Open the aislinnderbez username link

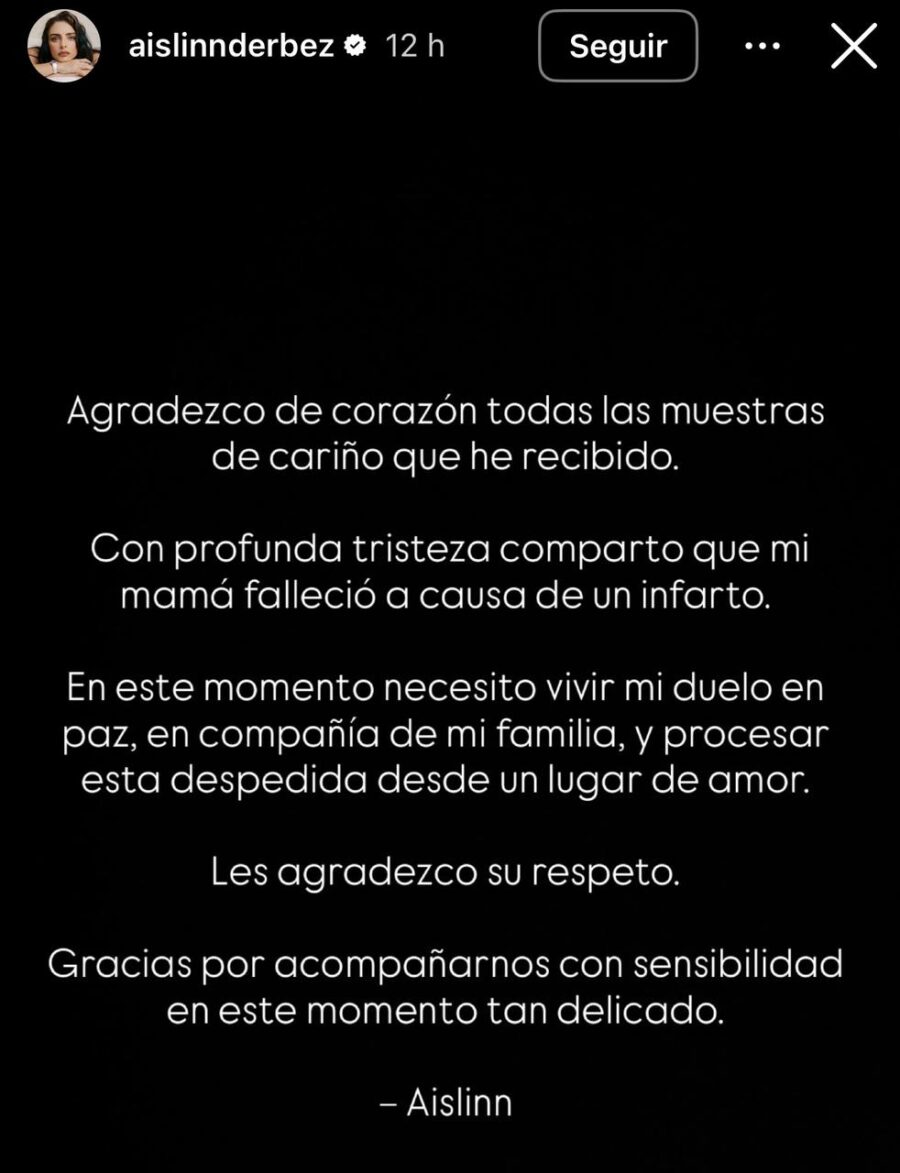tap(231, 46)
